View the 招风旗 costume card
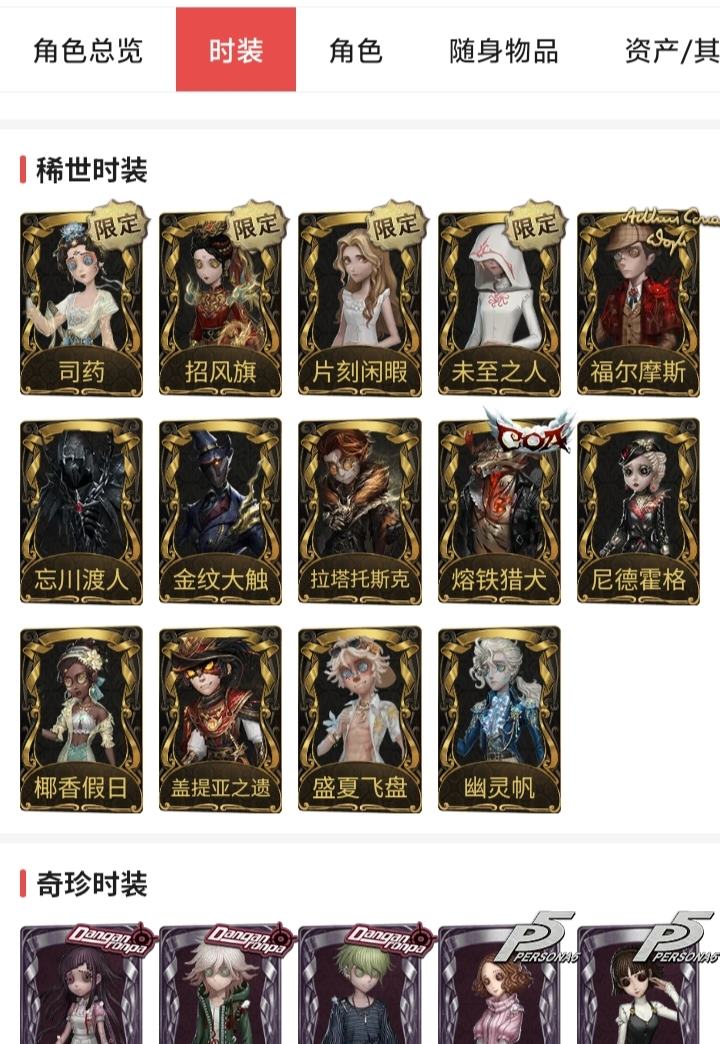Viewport: 720px width, 1044px height. [220, 304]
